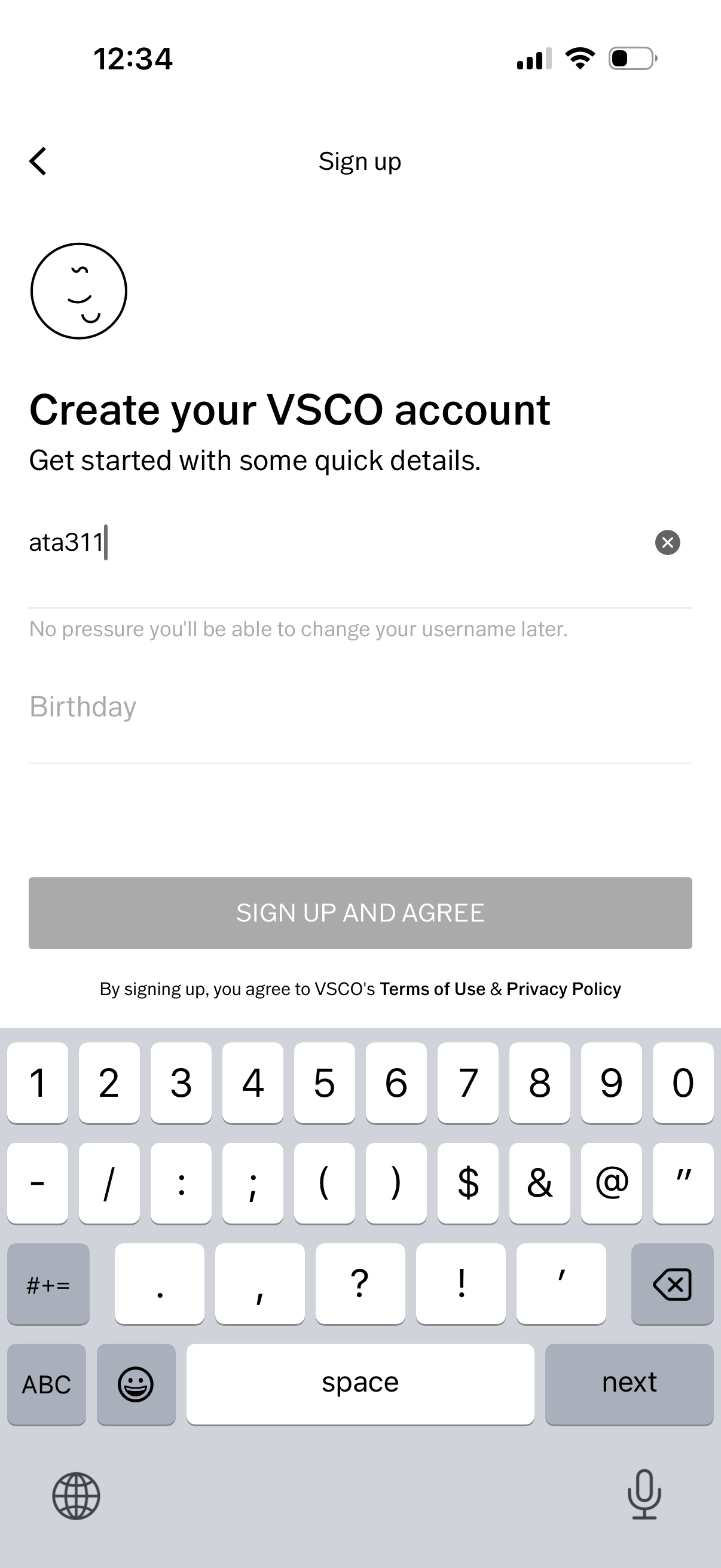721x1568 pixels.
Task: Open the Privacy Policy link
Action: tap(563, 989)
